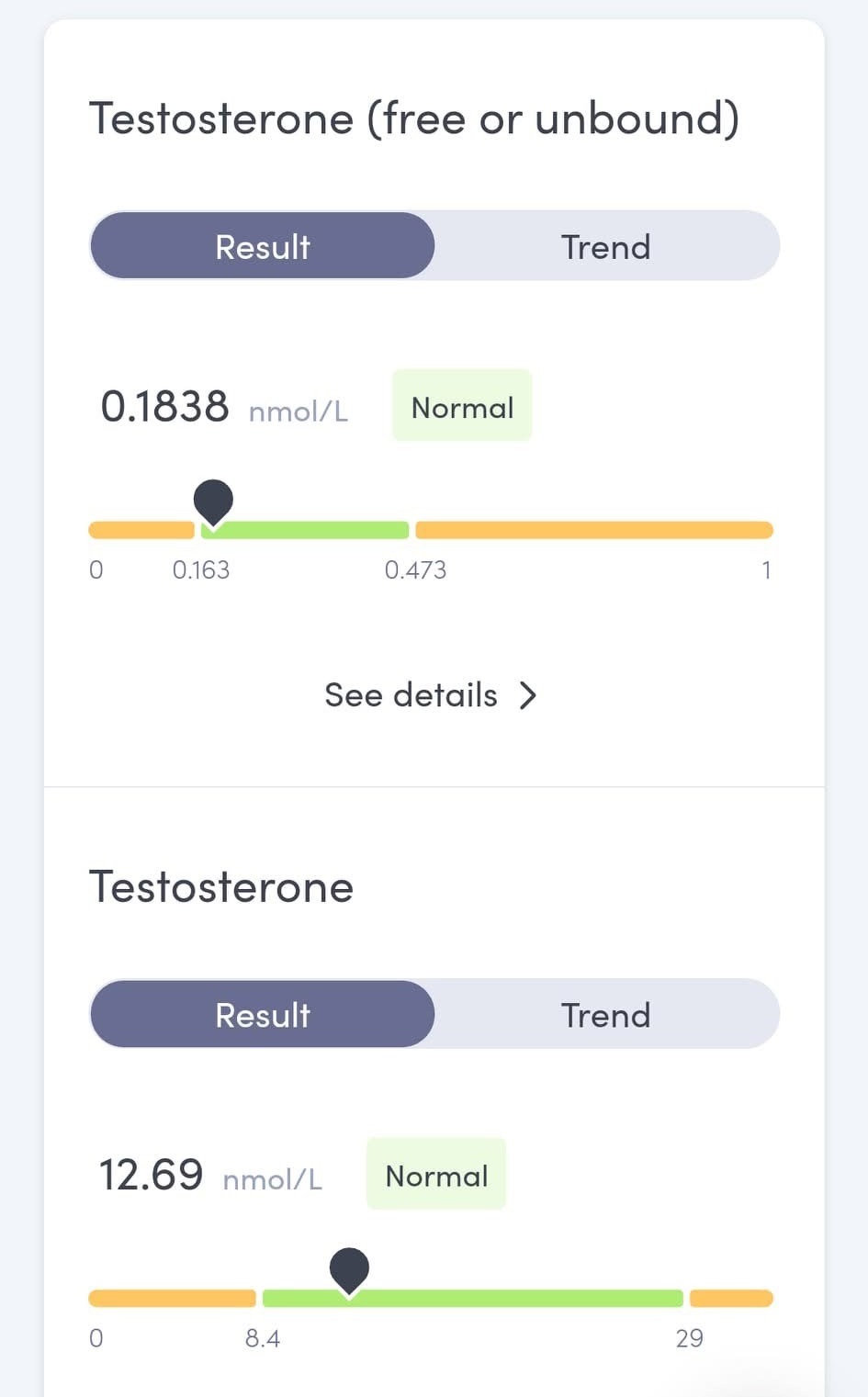Click the nmol/L unit label next to 0.1838

click(x=298, y=412)
